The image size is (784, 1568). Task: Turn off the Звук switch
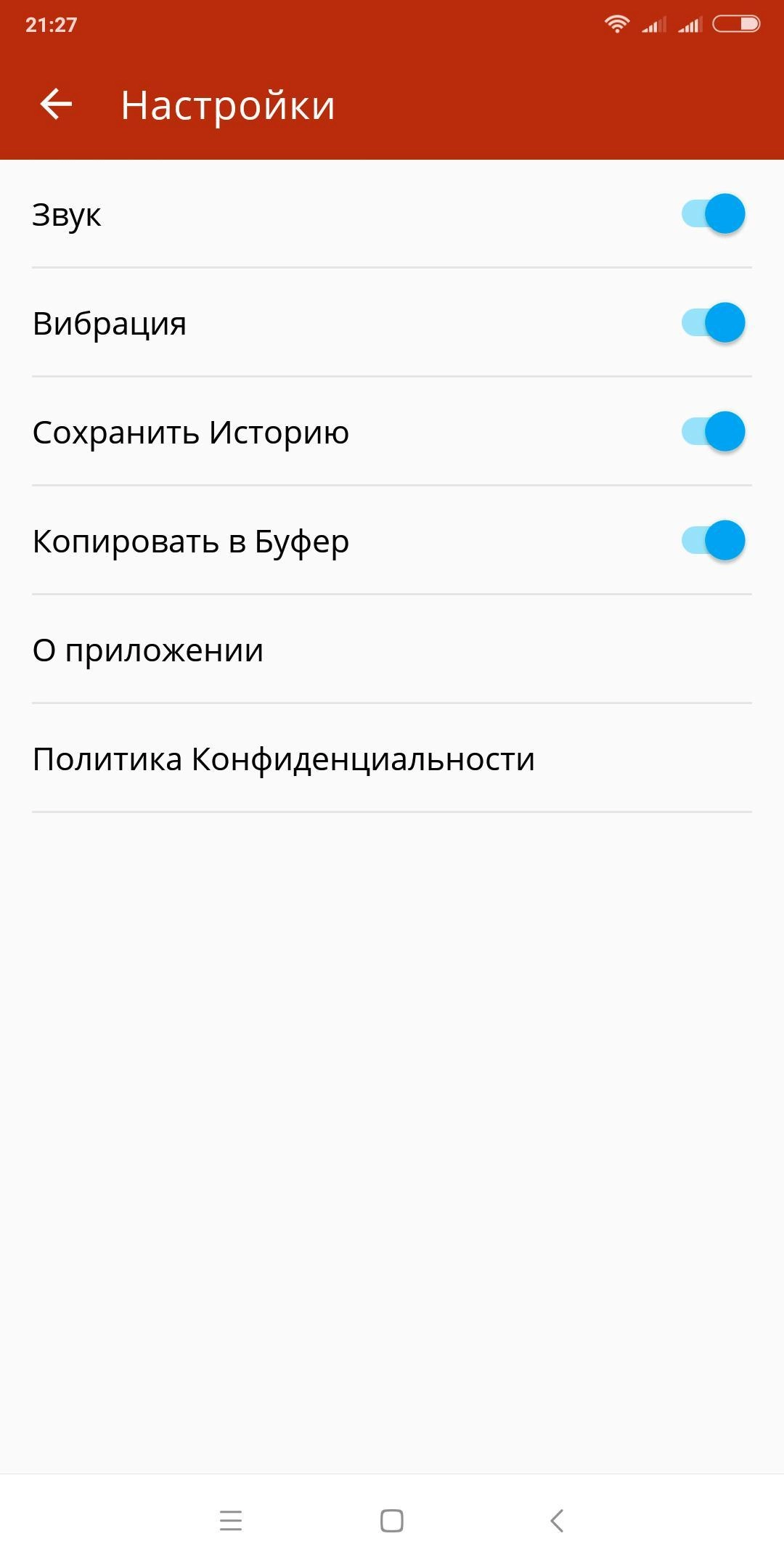coord(713,214)
